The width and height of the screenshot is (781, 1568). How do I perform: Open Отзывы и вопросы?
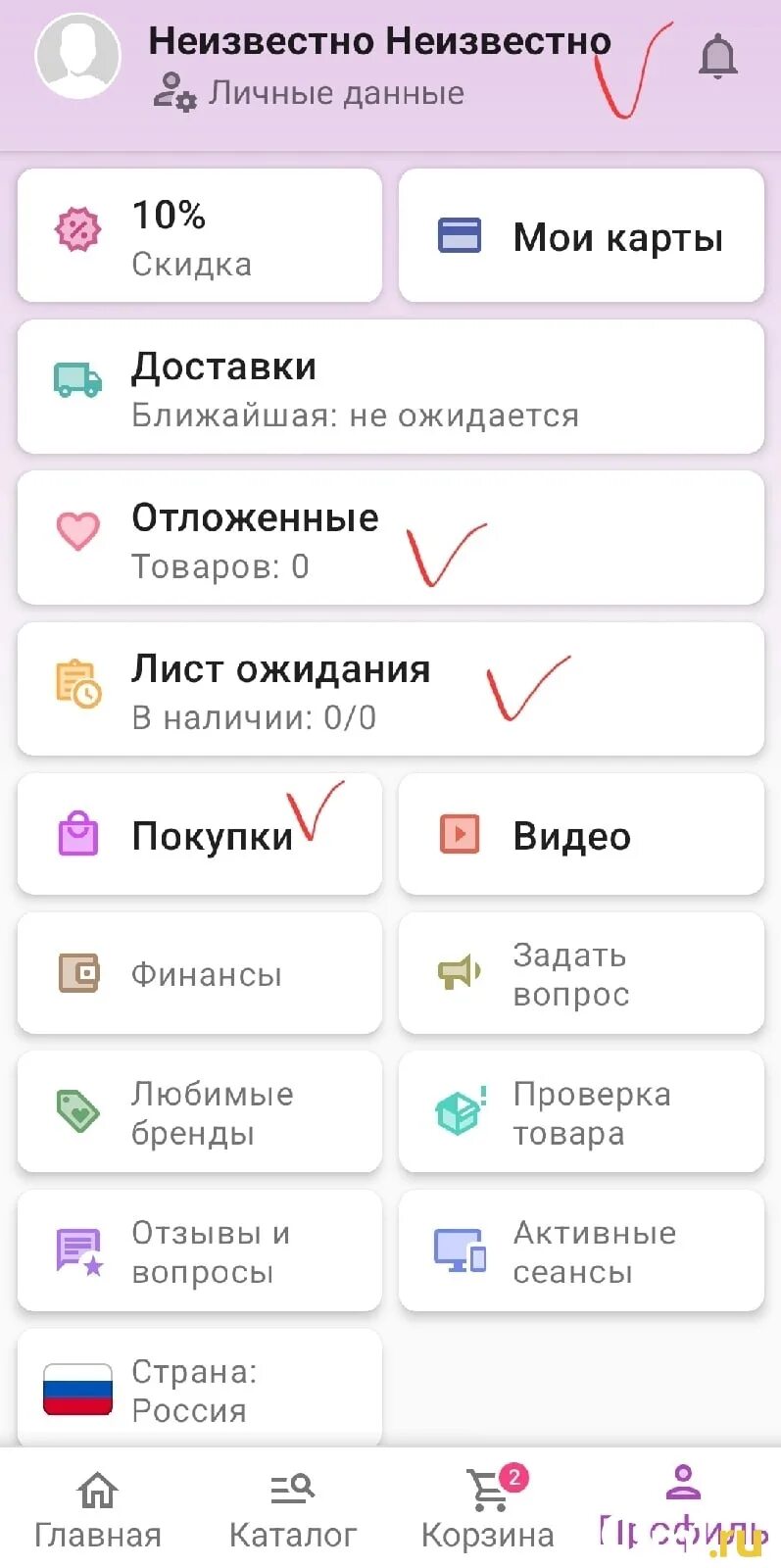(199, 1251)
